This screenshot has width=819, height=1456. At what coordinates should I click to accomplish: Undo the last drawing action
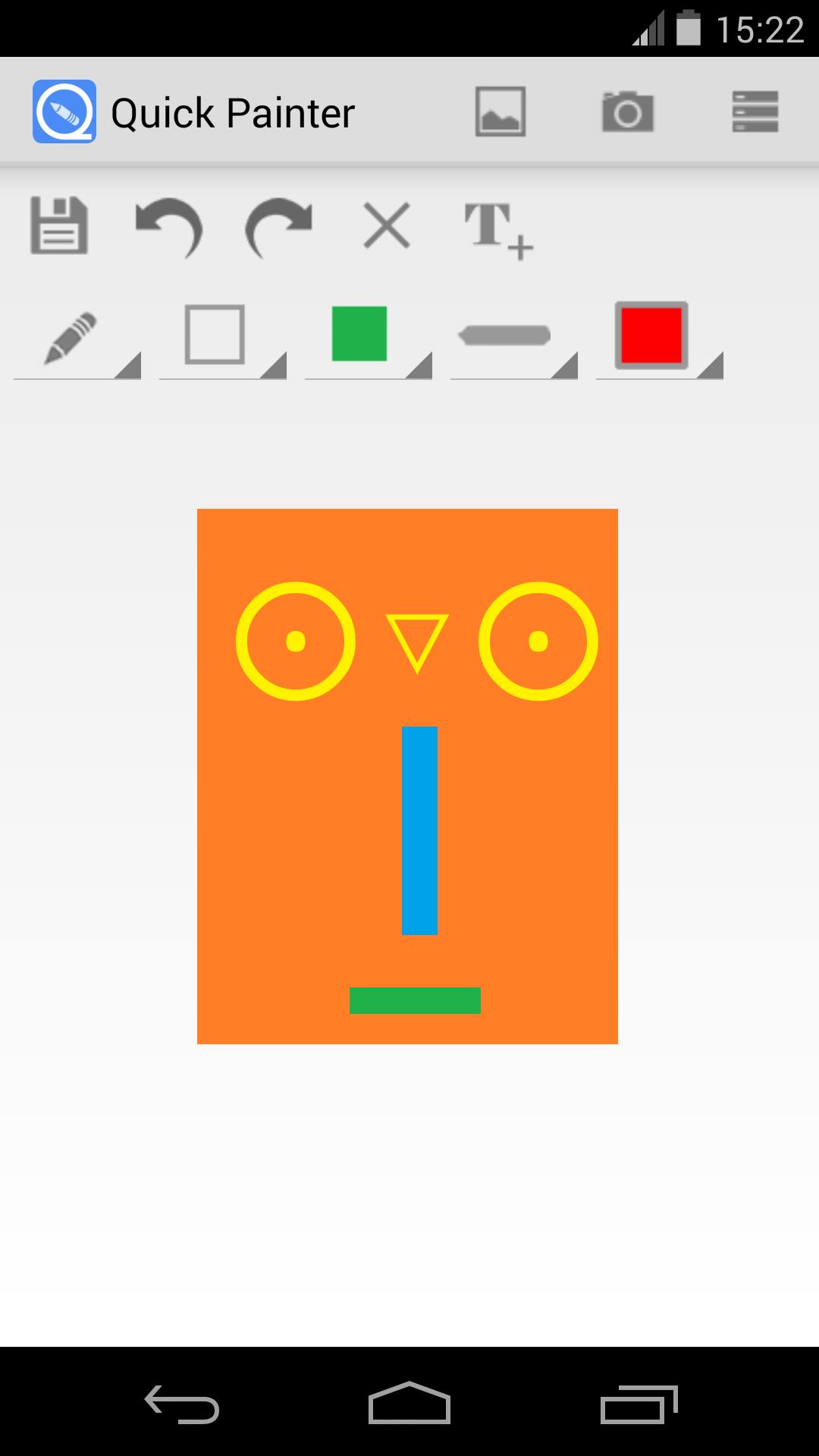[x=168, y=227]
